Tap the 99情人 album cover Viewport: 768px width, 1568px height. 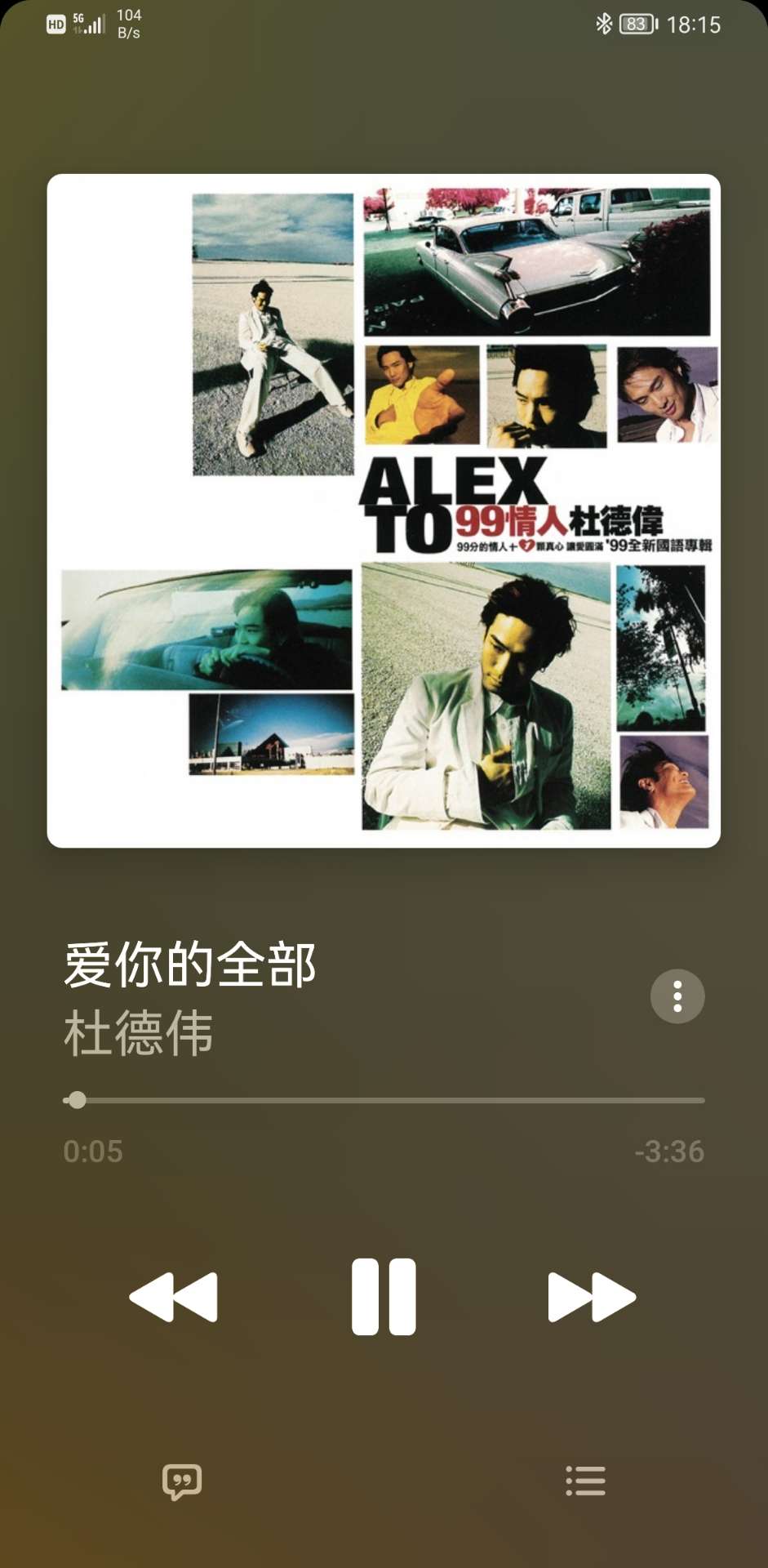[x=384, y=510]
